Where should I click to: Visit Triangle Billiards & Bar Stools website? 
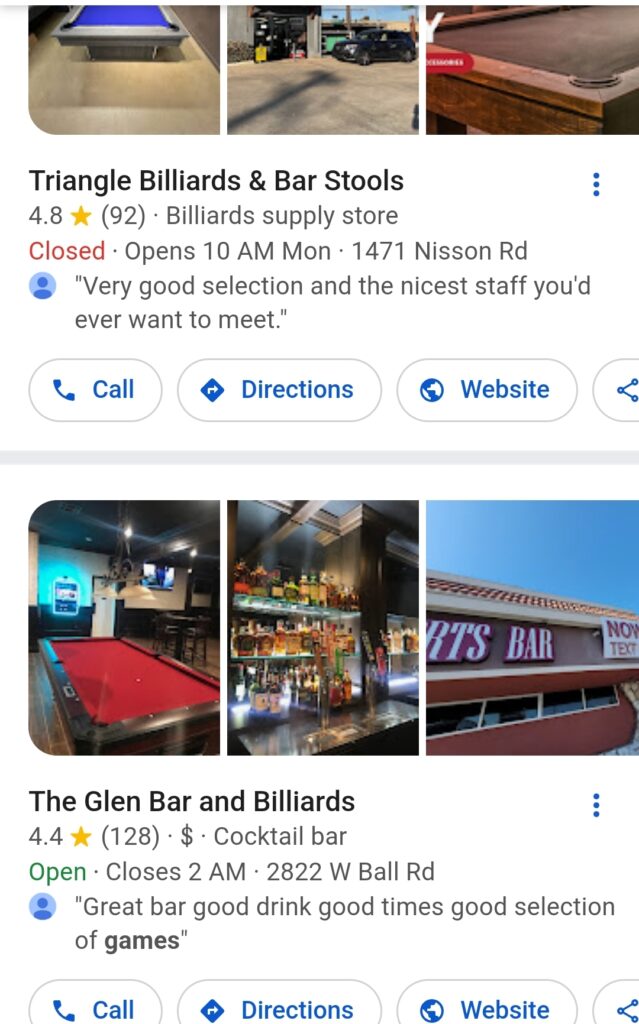[x=487, y=390]
